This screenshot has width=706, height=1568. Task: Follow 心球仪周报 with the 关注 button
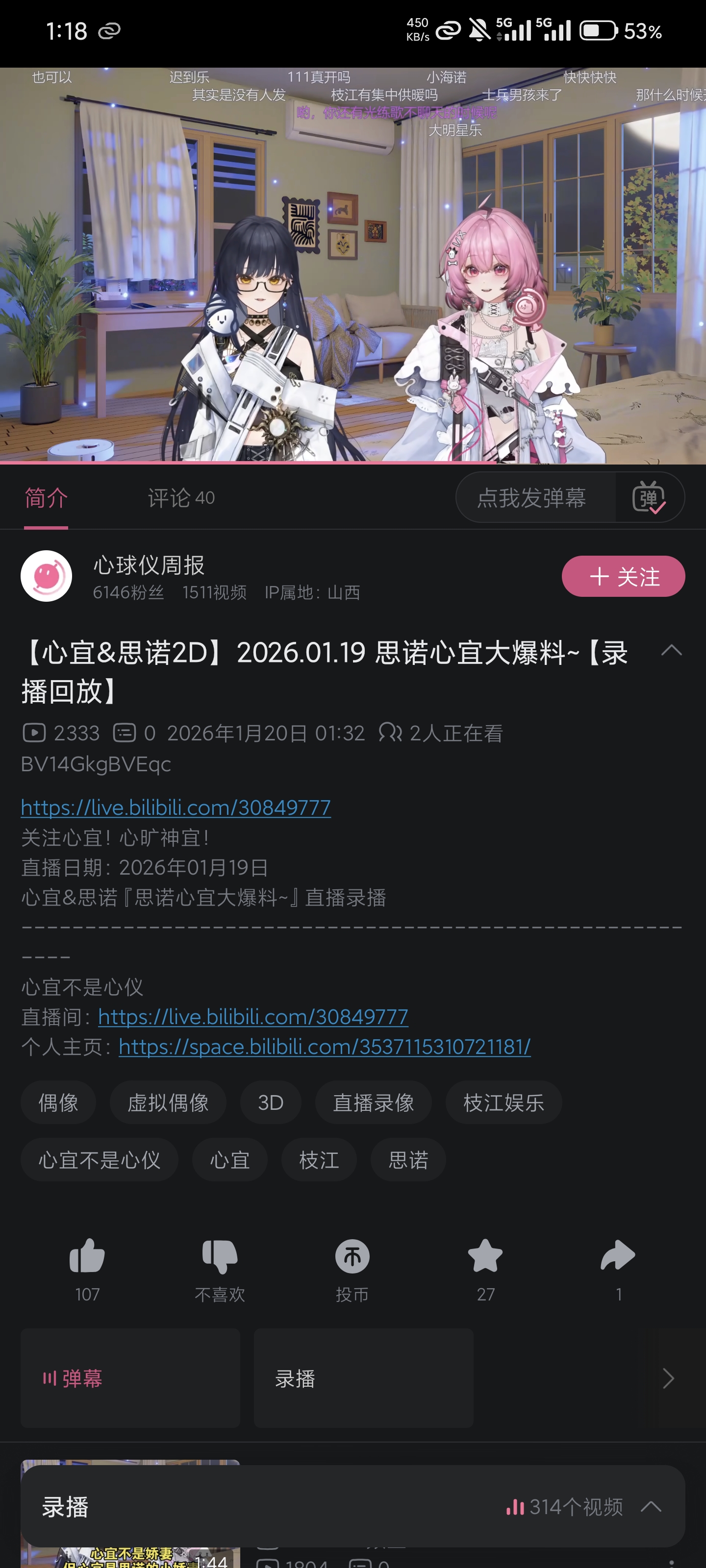point(623,576)
